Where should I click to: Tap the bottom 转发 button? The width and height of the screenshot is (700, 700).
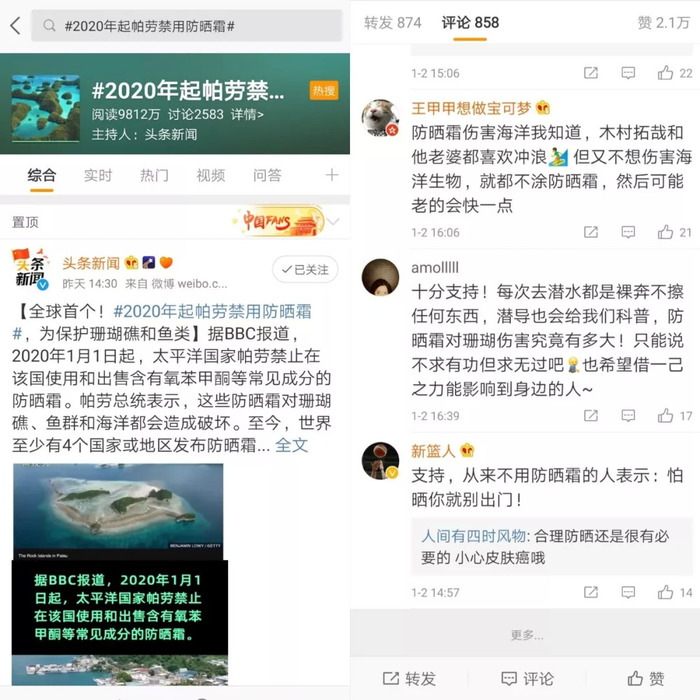(408, 678)
